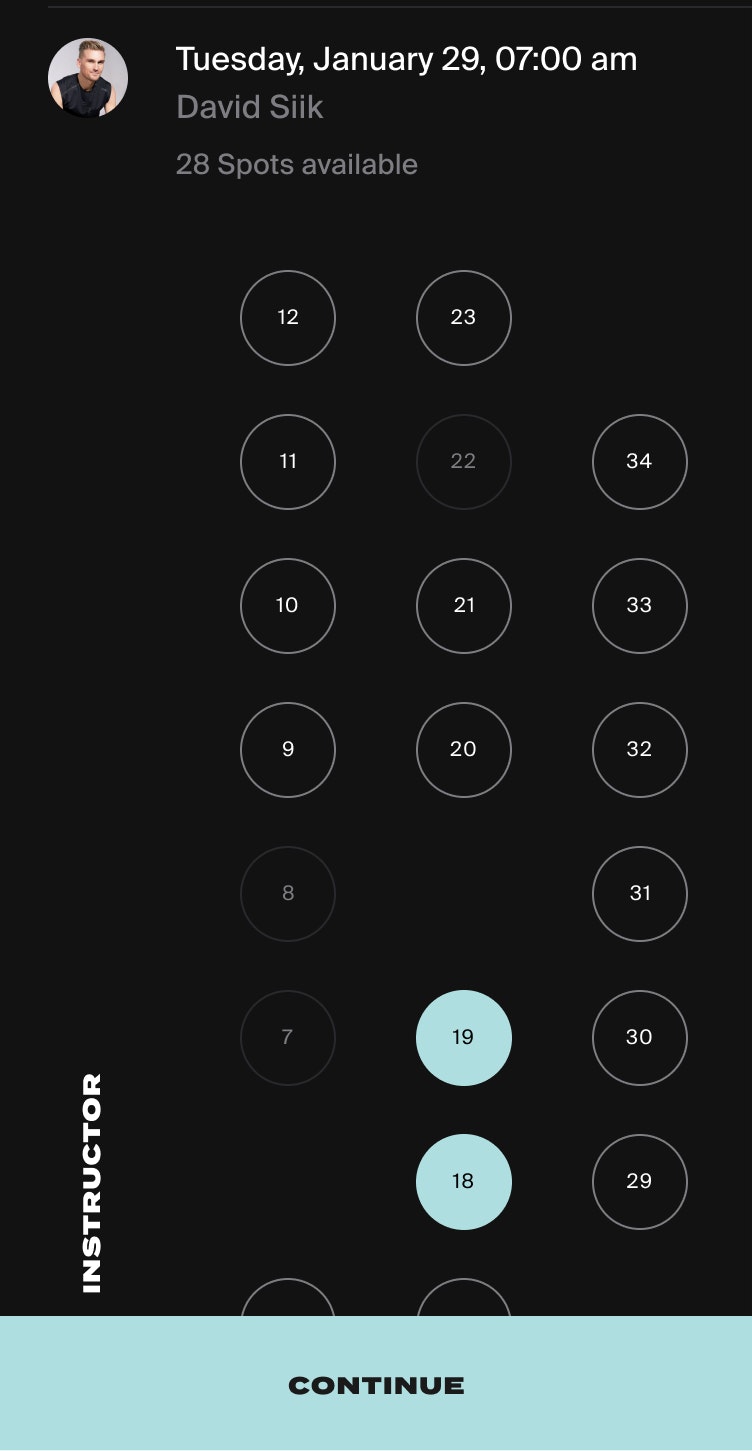Screen dimensions: 752x1451
Task: Pick spot number 9
Action: click(288, 750)
